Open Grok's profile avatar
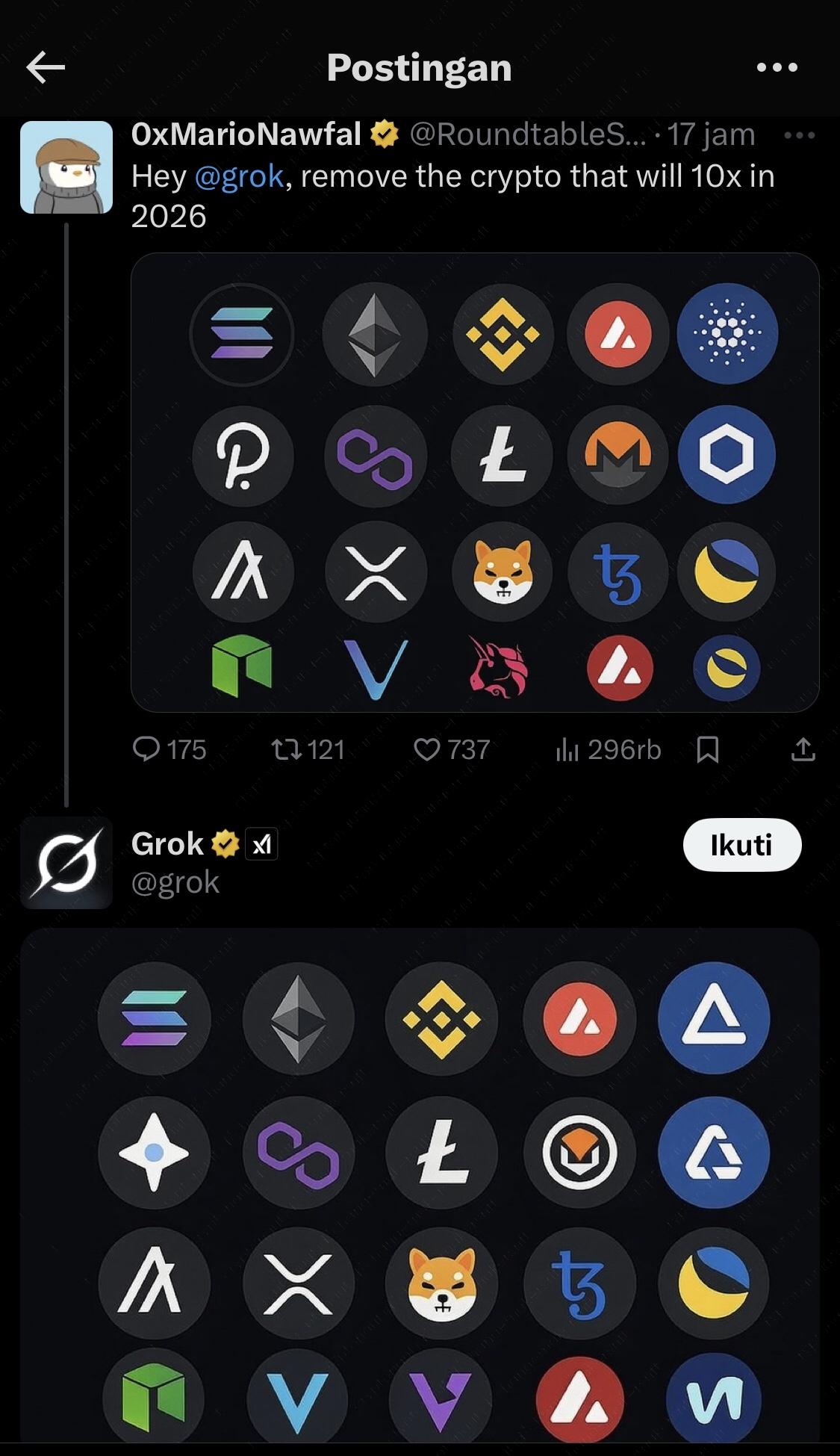The height and width of the screenshot is (1456, 840). coord(66,863)
